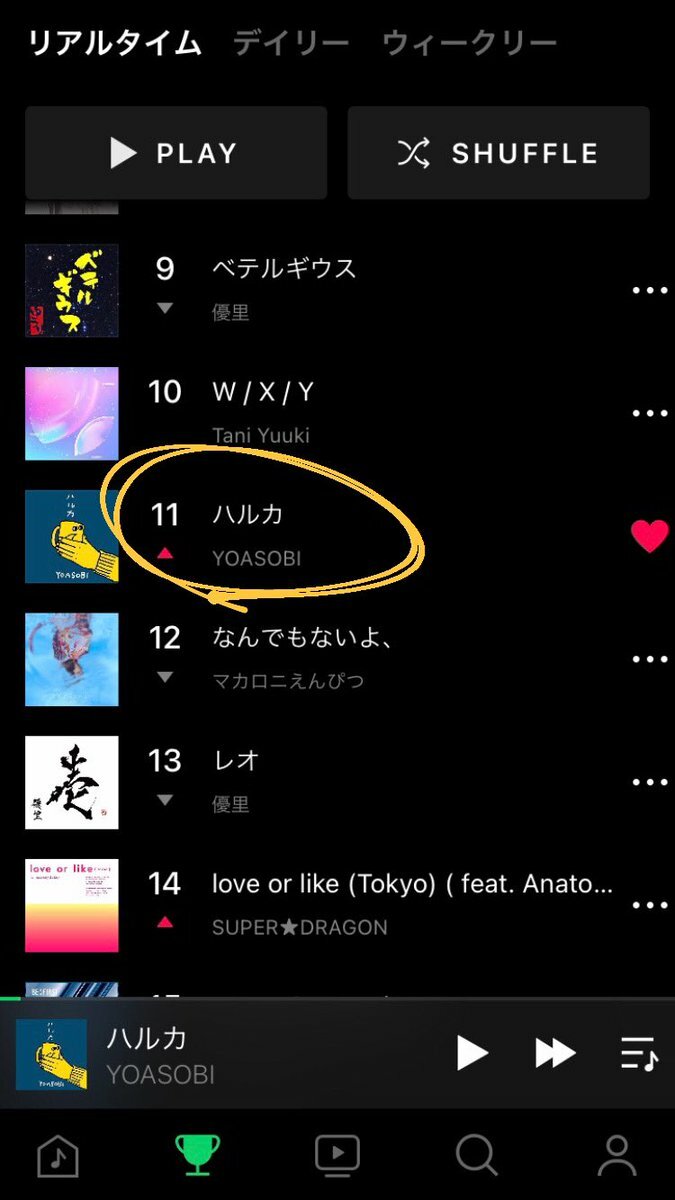Resume ハルカ in the mini player

[472, 1053]
